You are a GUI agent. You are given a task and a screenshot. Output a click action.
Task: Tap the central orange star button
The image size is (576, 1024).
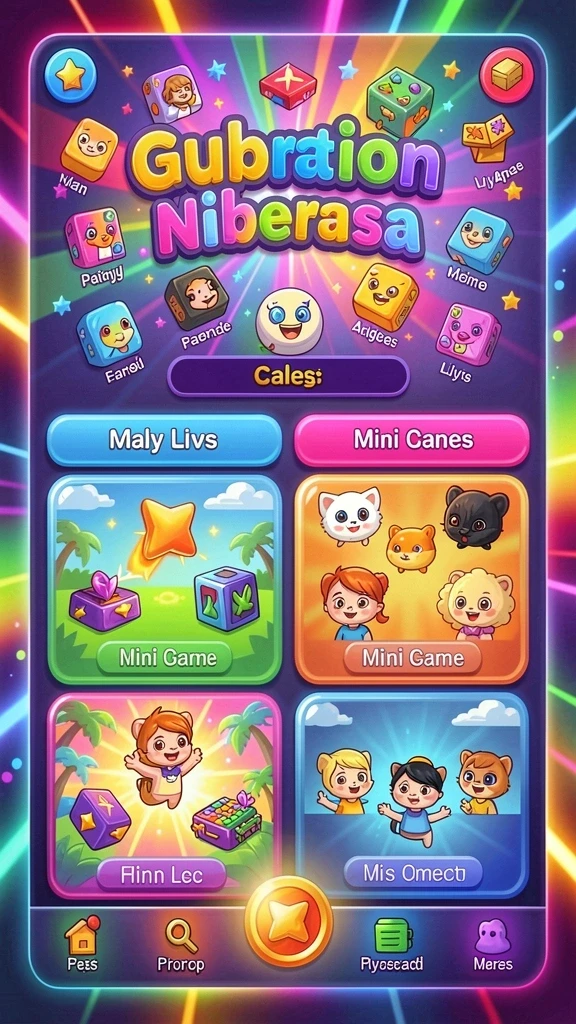[288, 922]
